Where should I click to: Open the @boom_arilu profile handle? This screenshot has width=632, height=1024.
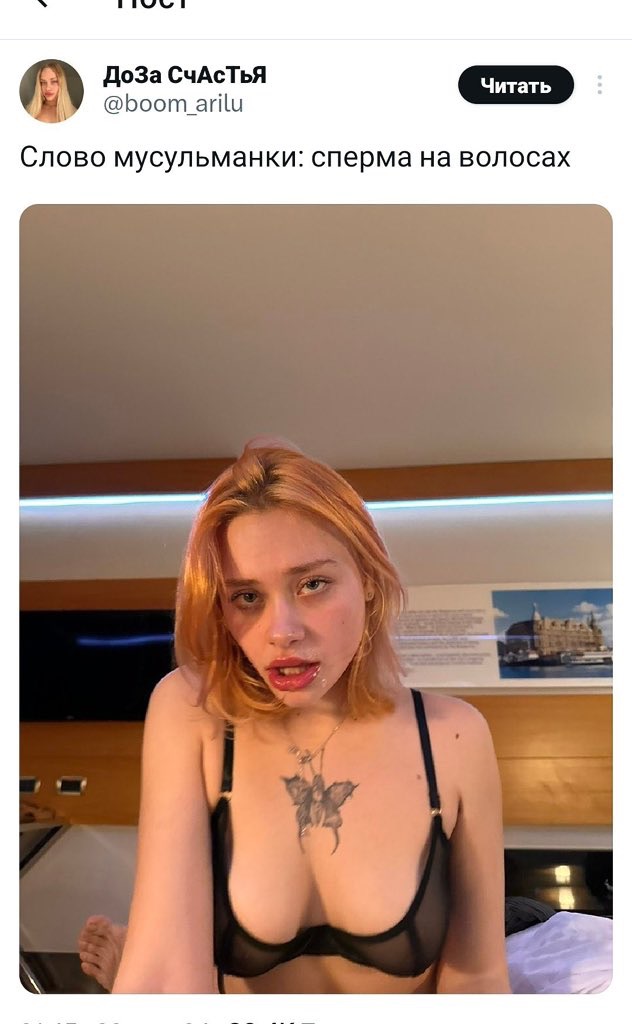click(x=173, y=104)
